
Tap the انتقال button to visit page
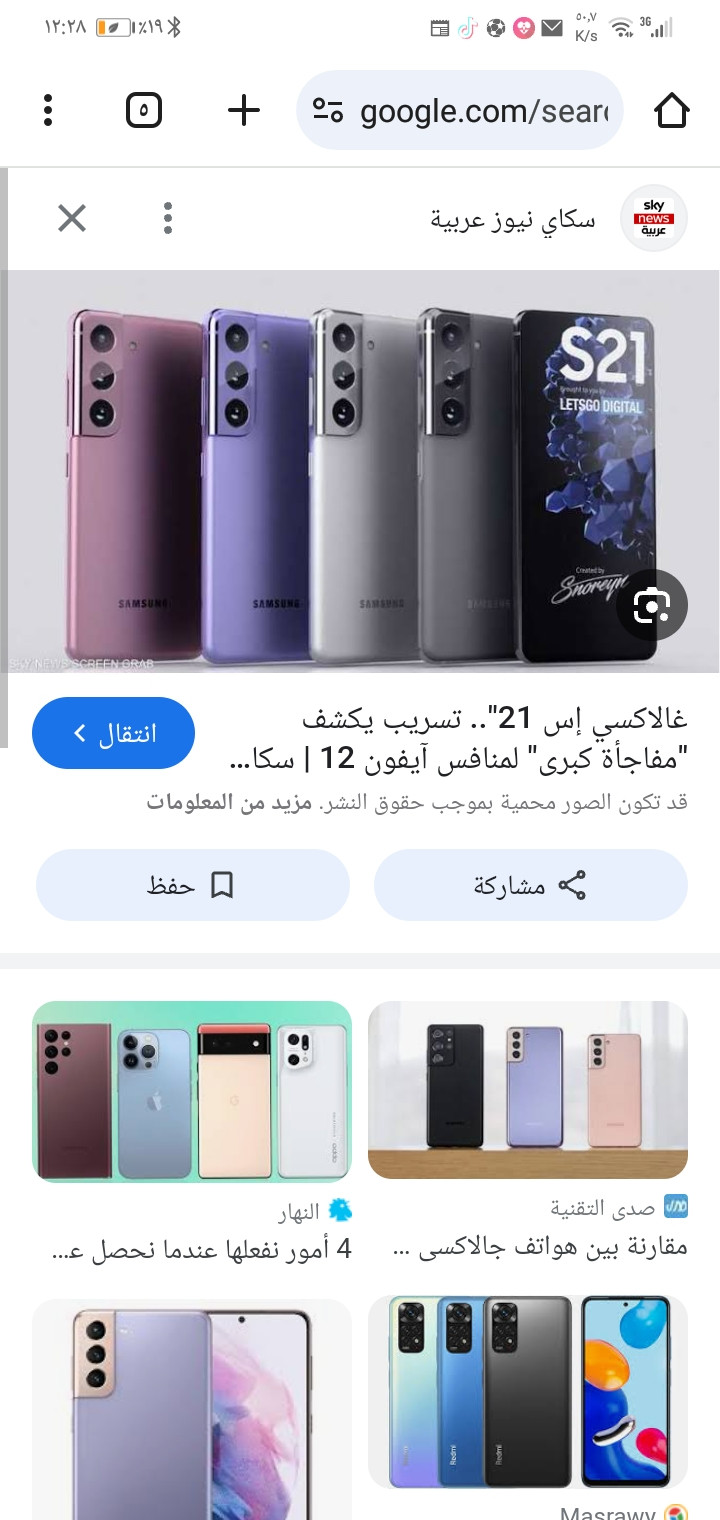click(x=113, y=734)
